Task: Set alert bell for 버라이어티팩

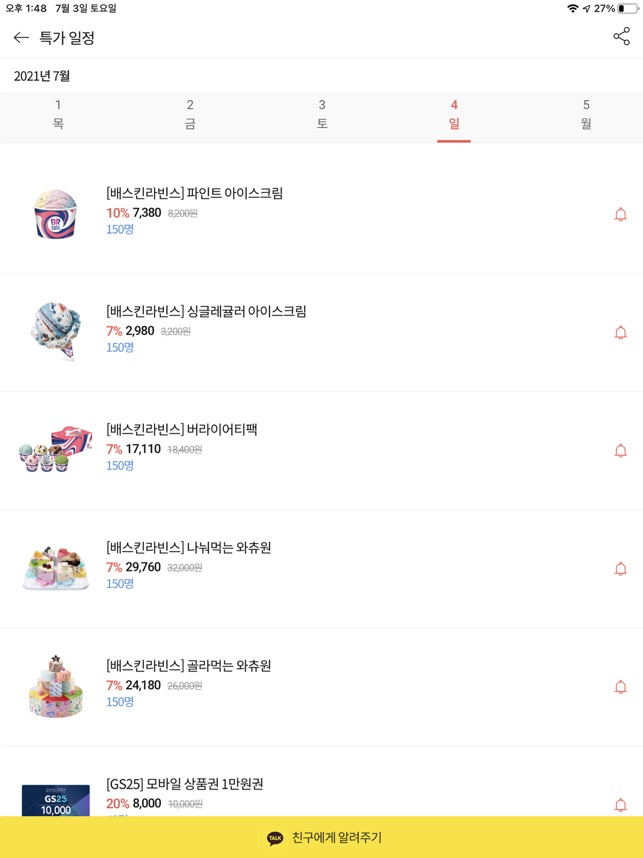Action: tap(620, 451)
